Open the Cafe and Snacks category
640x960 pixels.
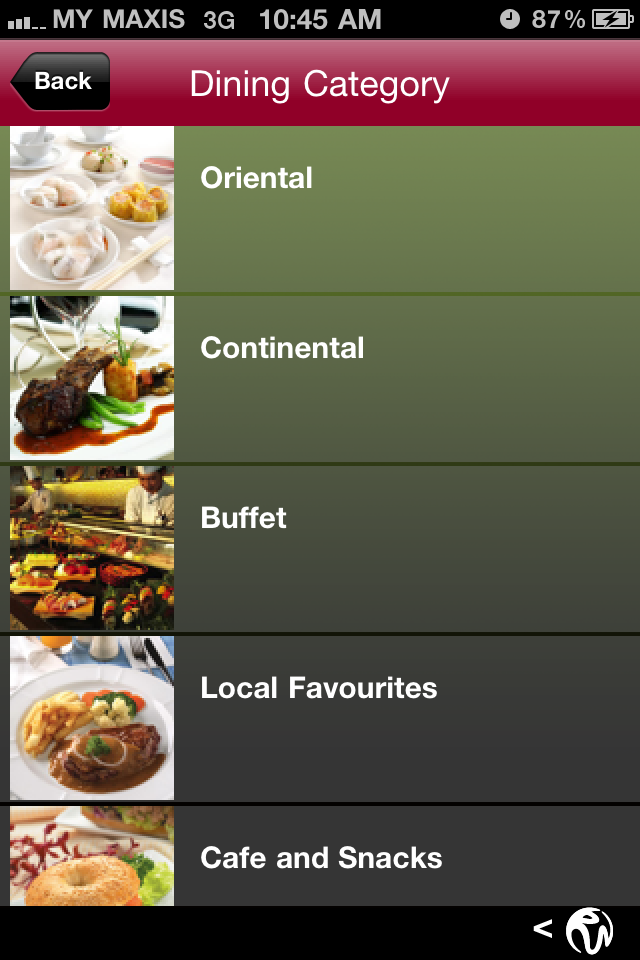click(x=320, y=858)
